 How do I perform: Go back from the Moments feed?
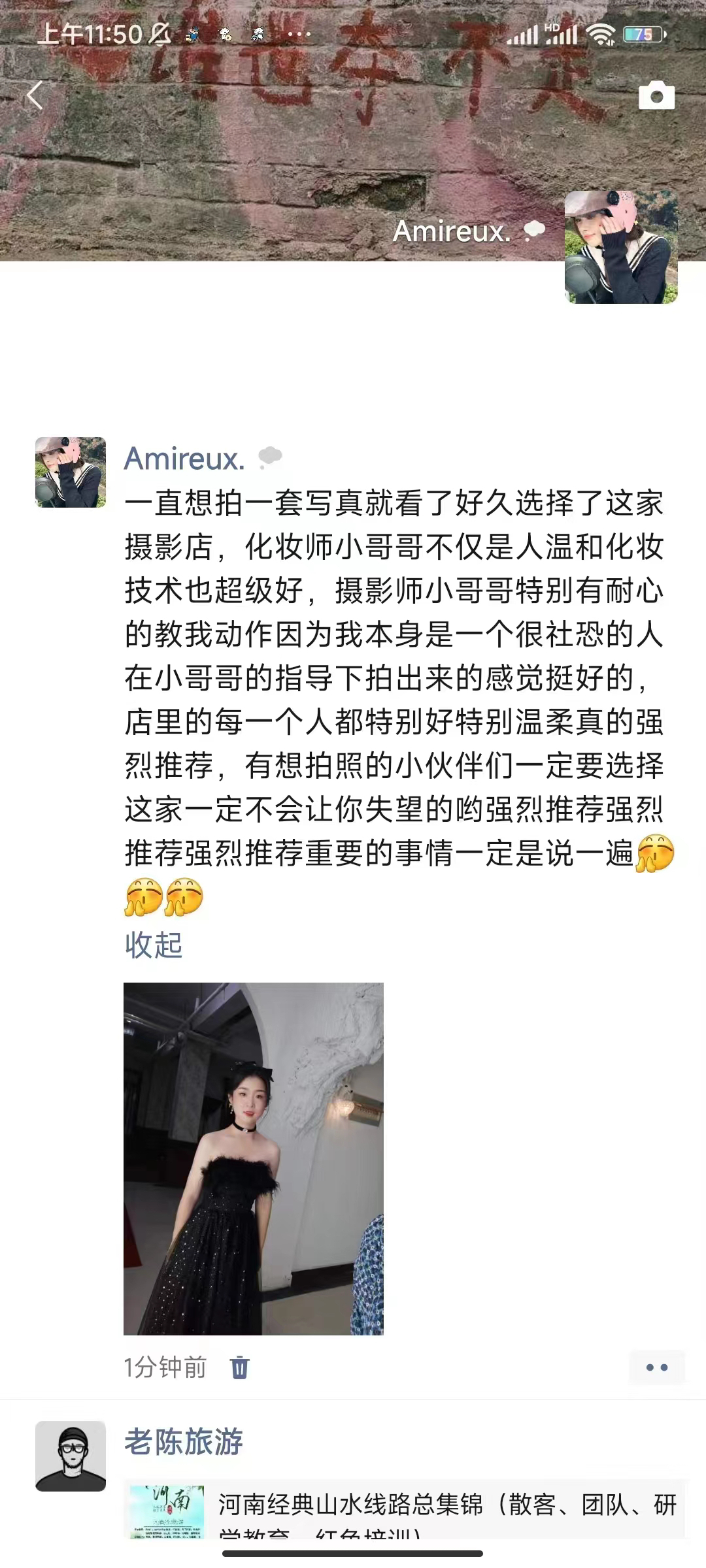click(35, 96)
